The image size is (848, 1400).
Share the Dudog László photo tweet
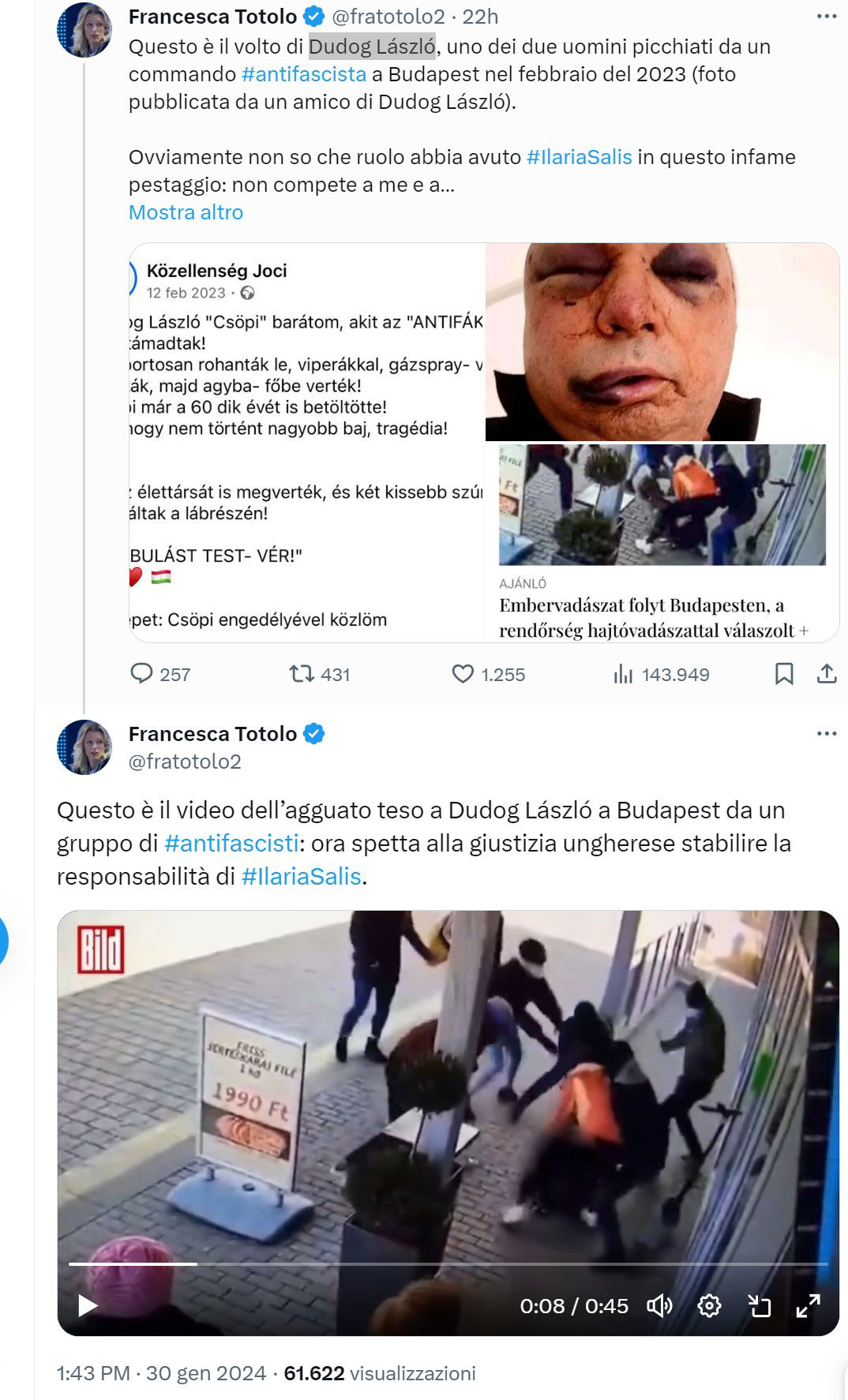pos(826,674)
